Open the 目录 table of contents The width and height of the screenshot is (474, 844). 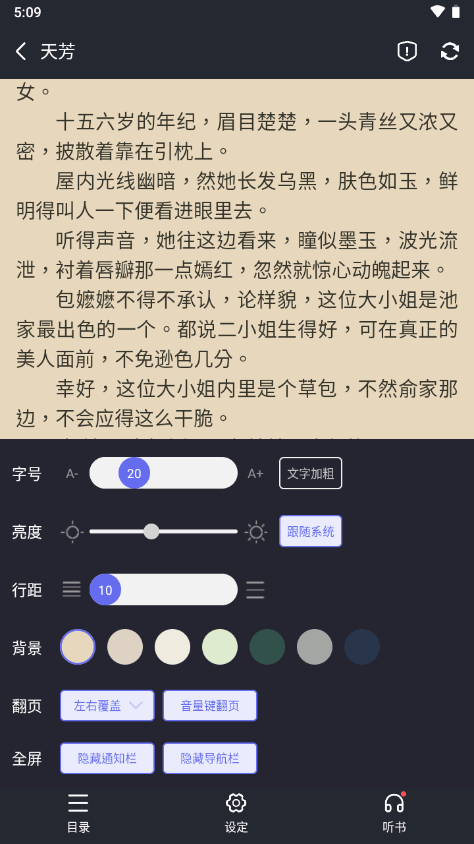coord(79,813)
